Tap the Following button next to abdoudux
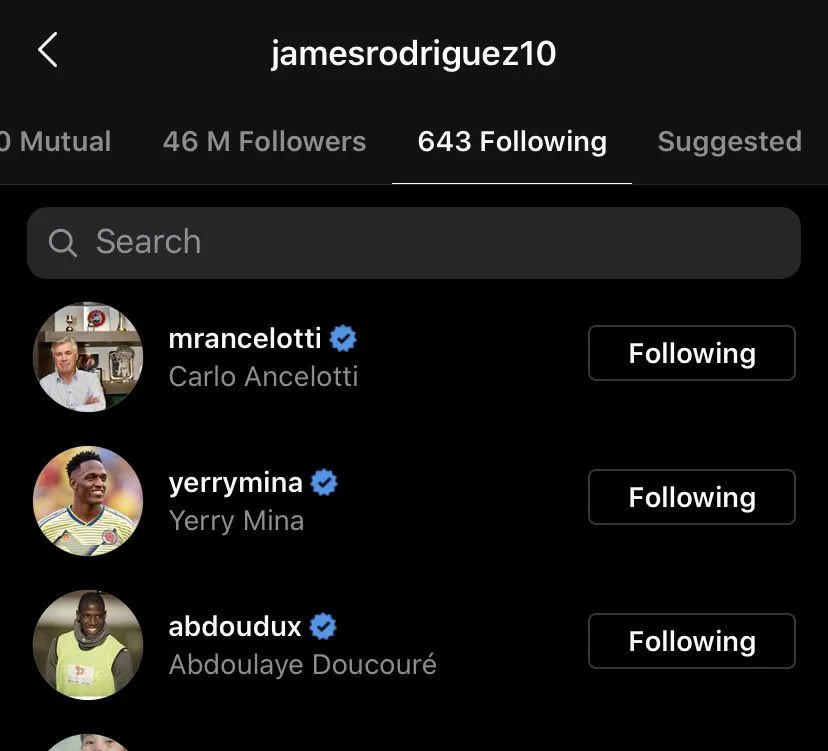This screenshot has width=828, height=751. point(691,641)
